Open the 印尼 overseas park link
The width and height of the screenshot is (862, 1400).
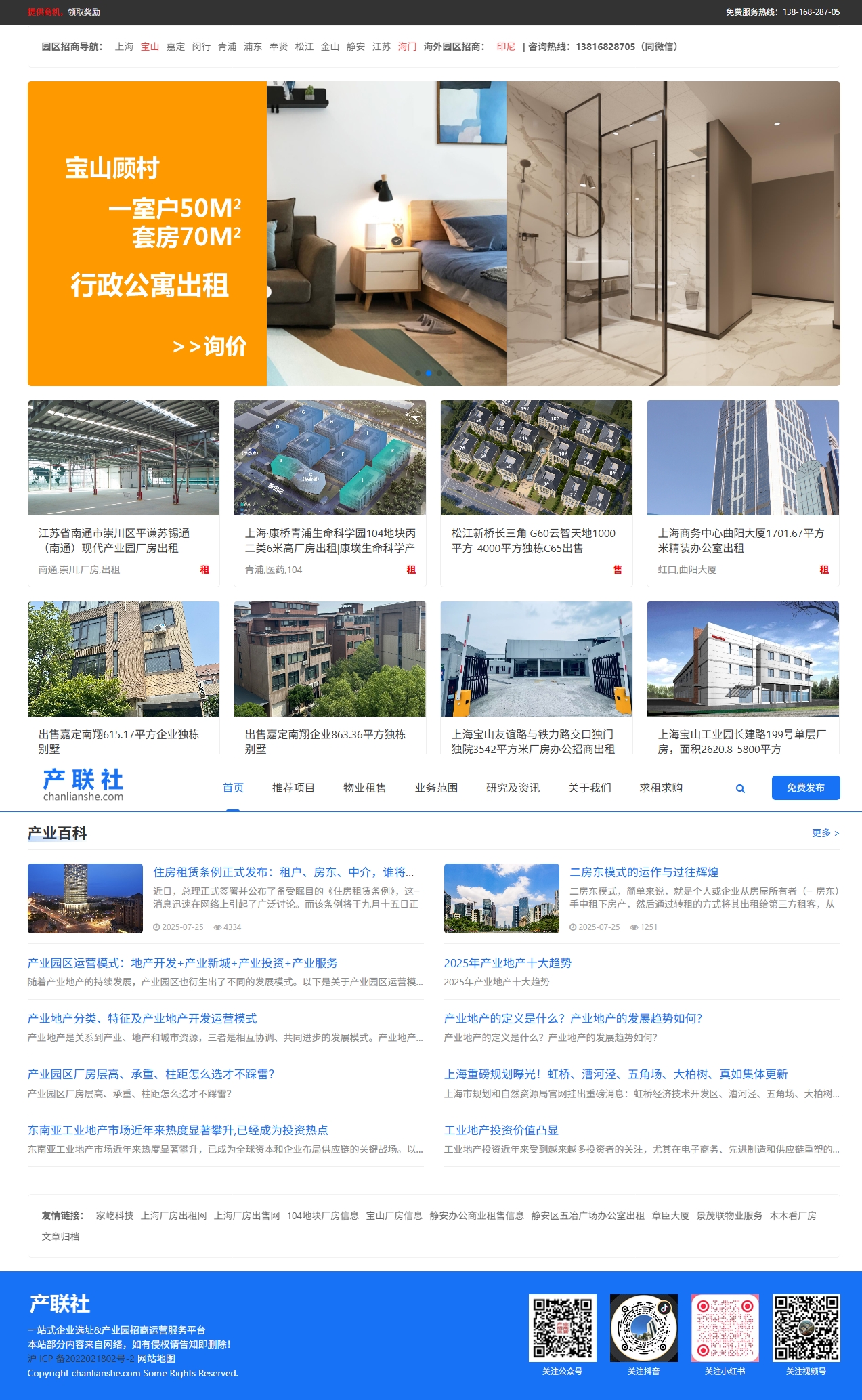pyautogui.click(x=506, y=47)
